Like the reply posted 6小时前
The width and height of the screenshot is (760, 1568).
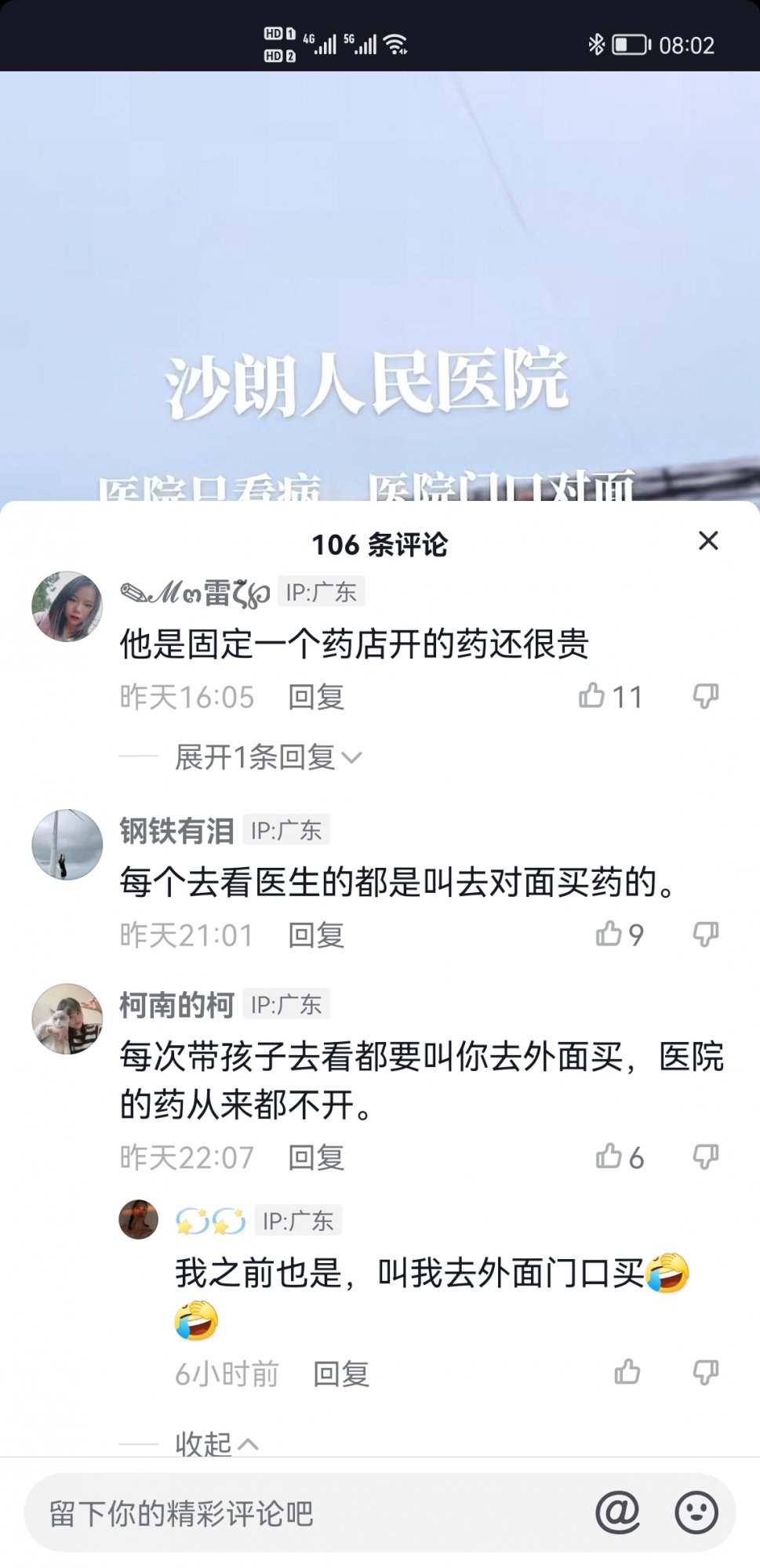627,1372
